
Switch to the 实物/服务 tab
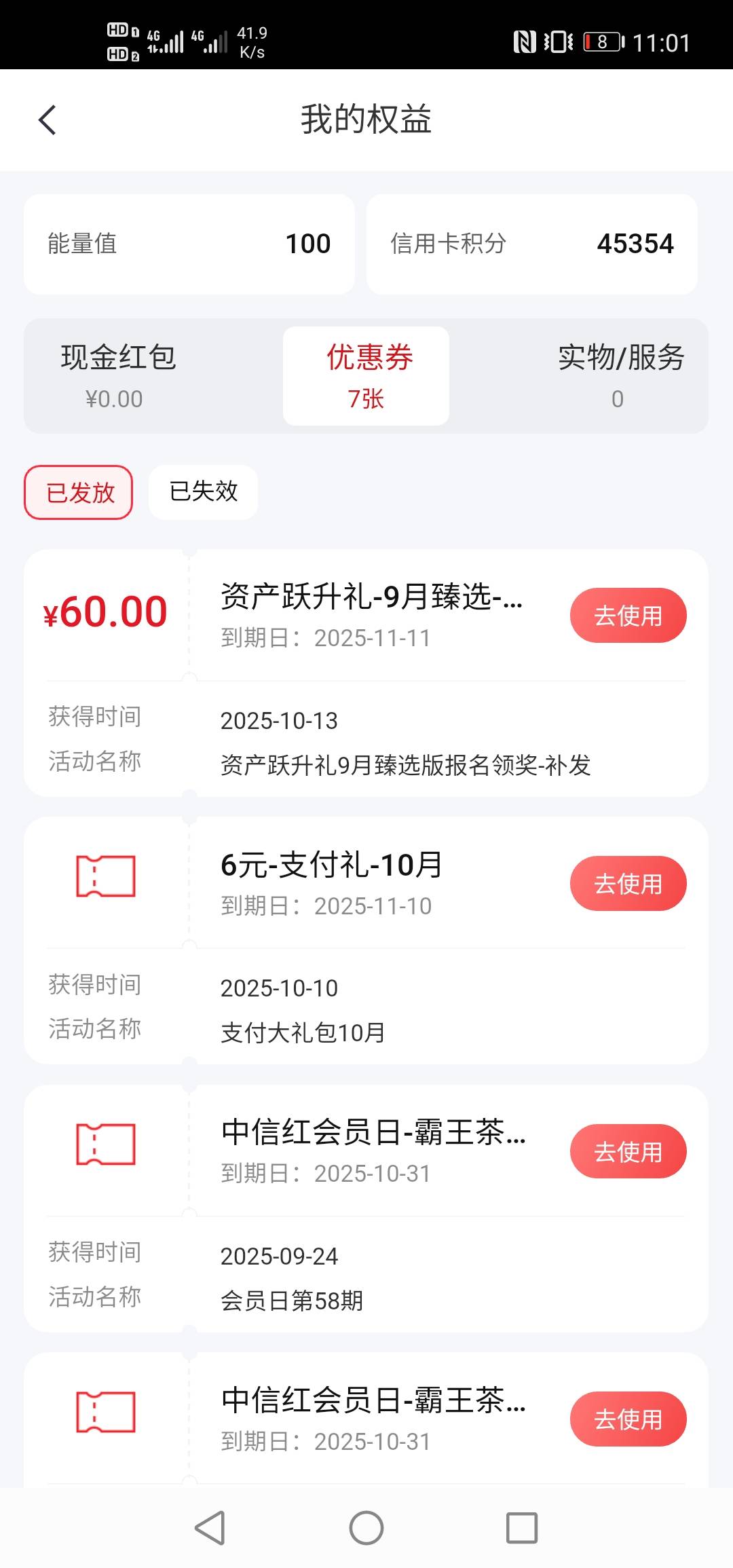[619, 376]
